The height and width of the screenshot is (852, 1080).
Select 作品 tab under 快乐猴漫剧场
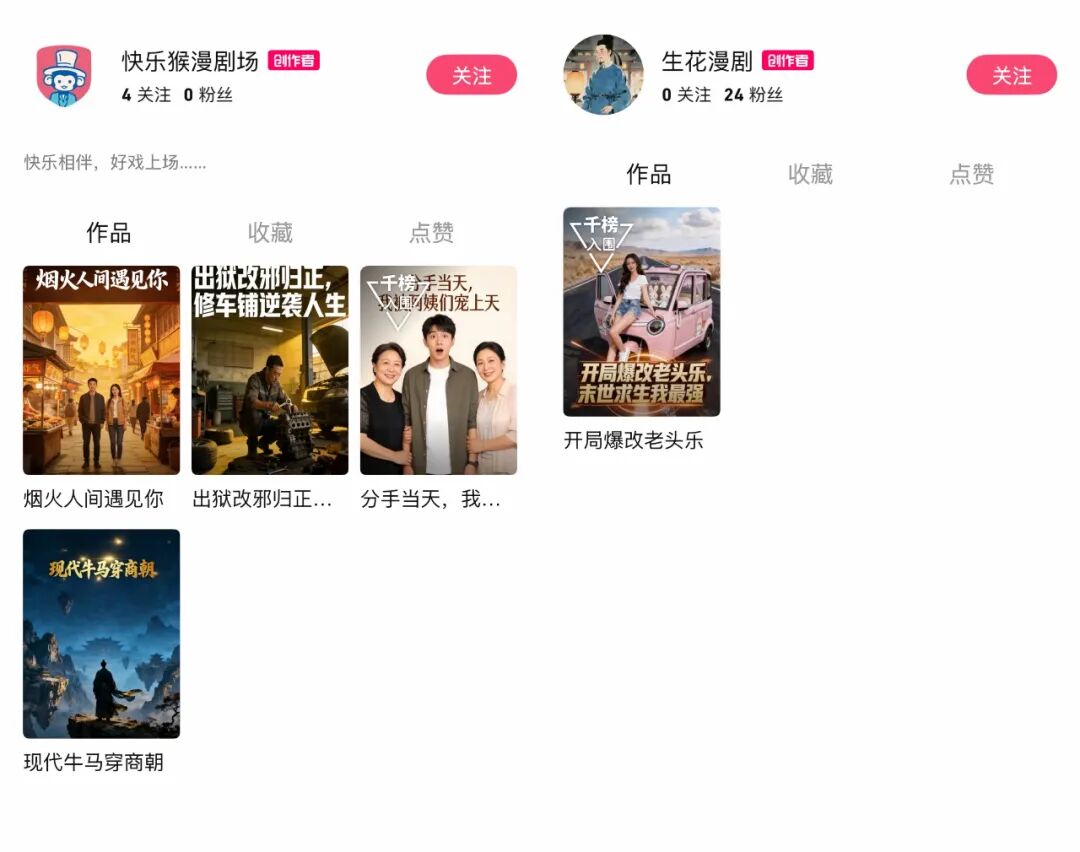108,233
